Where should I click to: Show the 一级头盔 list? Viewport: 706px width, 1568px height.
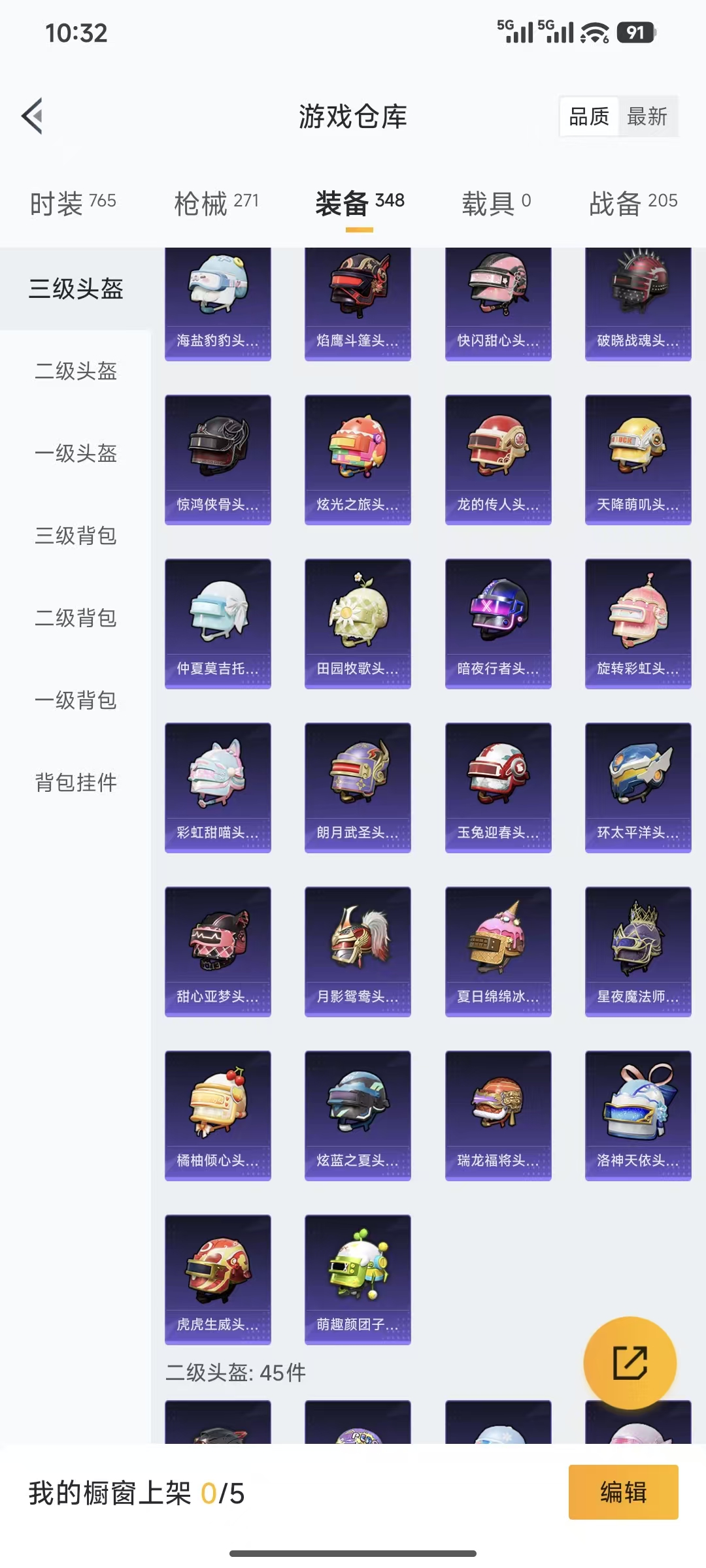(76, 455)
